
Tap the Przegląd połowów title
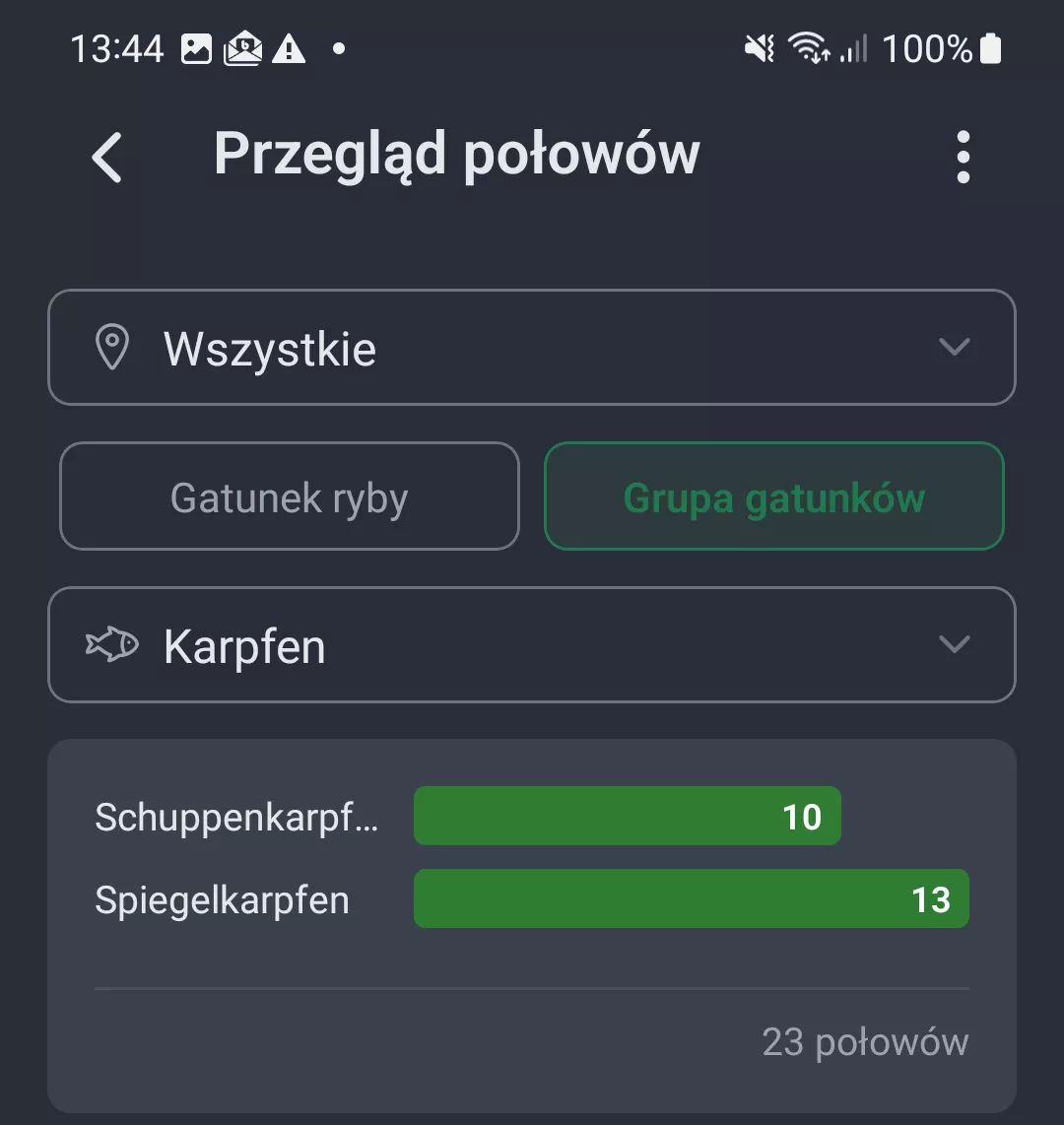[456, 155]
